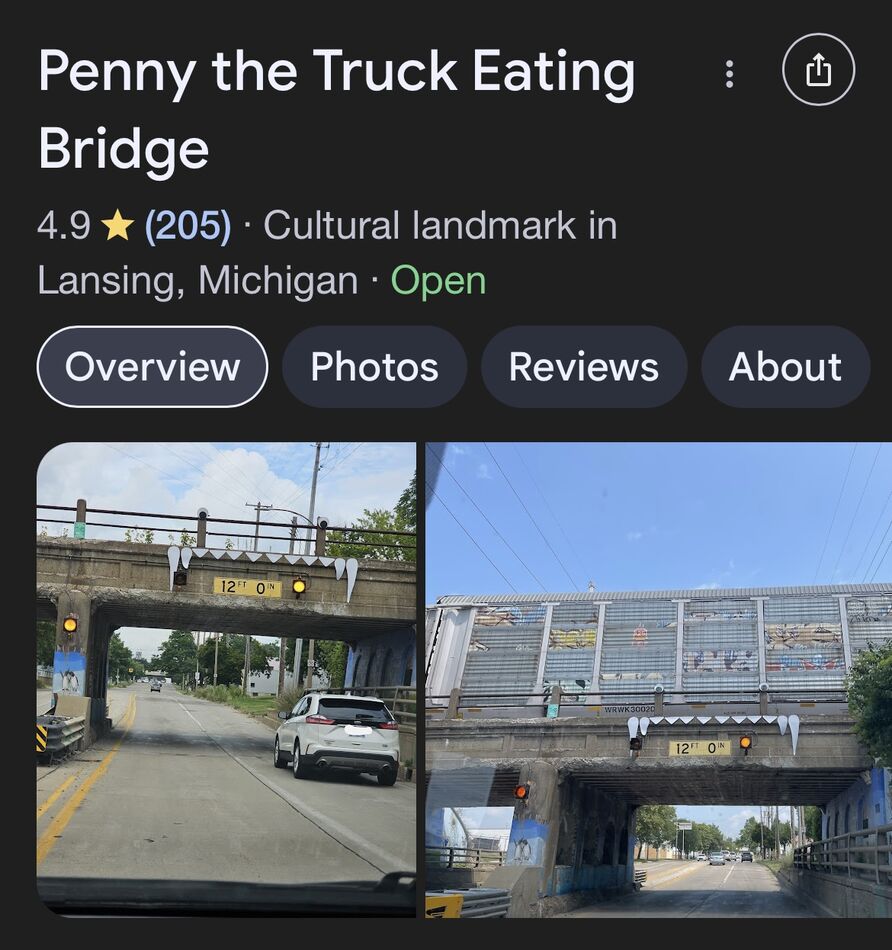The height and width of the screenshot is (950, 892).
Task: Open the Reviews tab
Action: click(x=583, y=367)
